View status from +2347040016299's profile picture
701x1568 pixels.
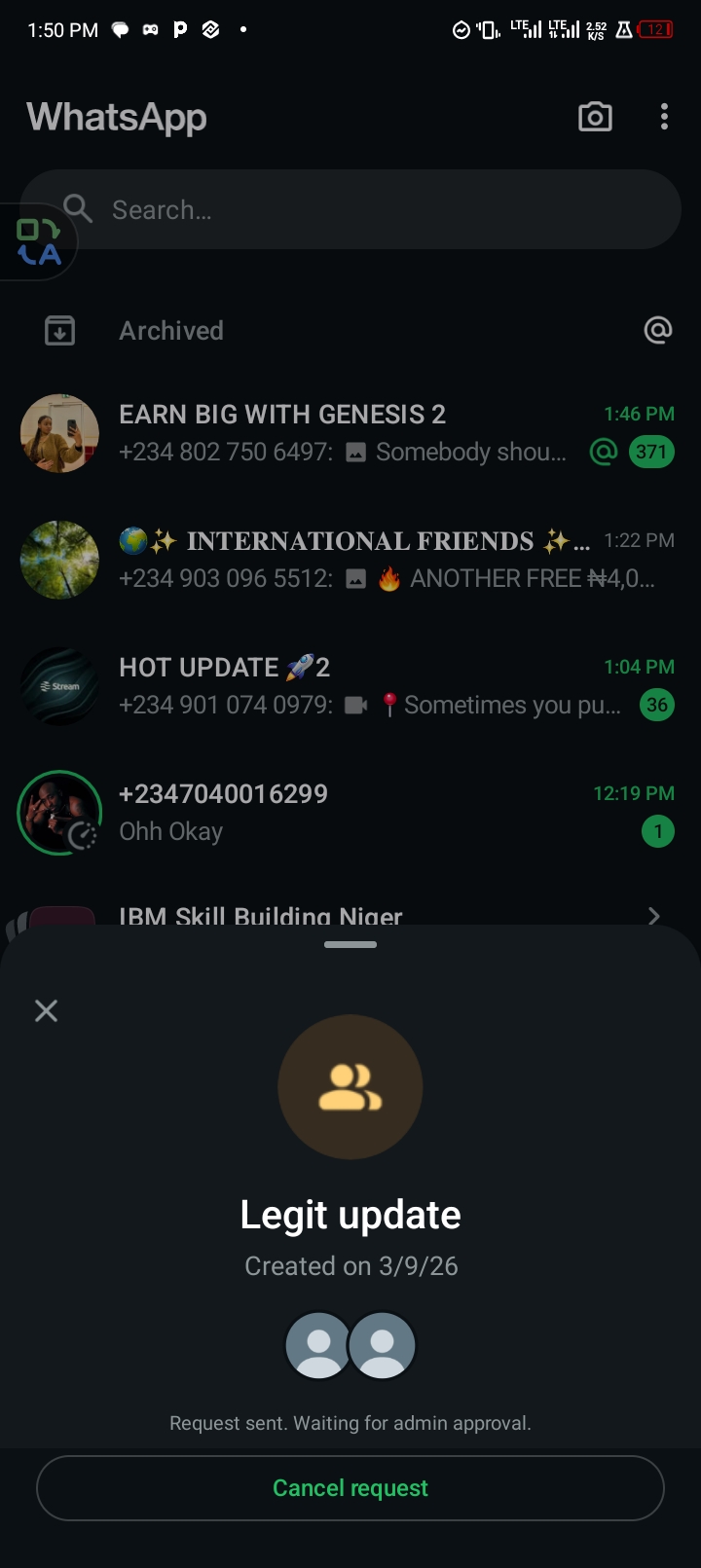pos(59,813)
